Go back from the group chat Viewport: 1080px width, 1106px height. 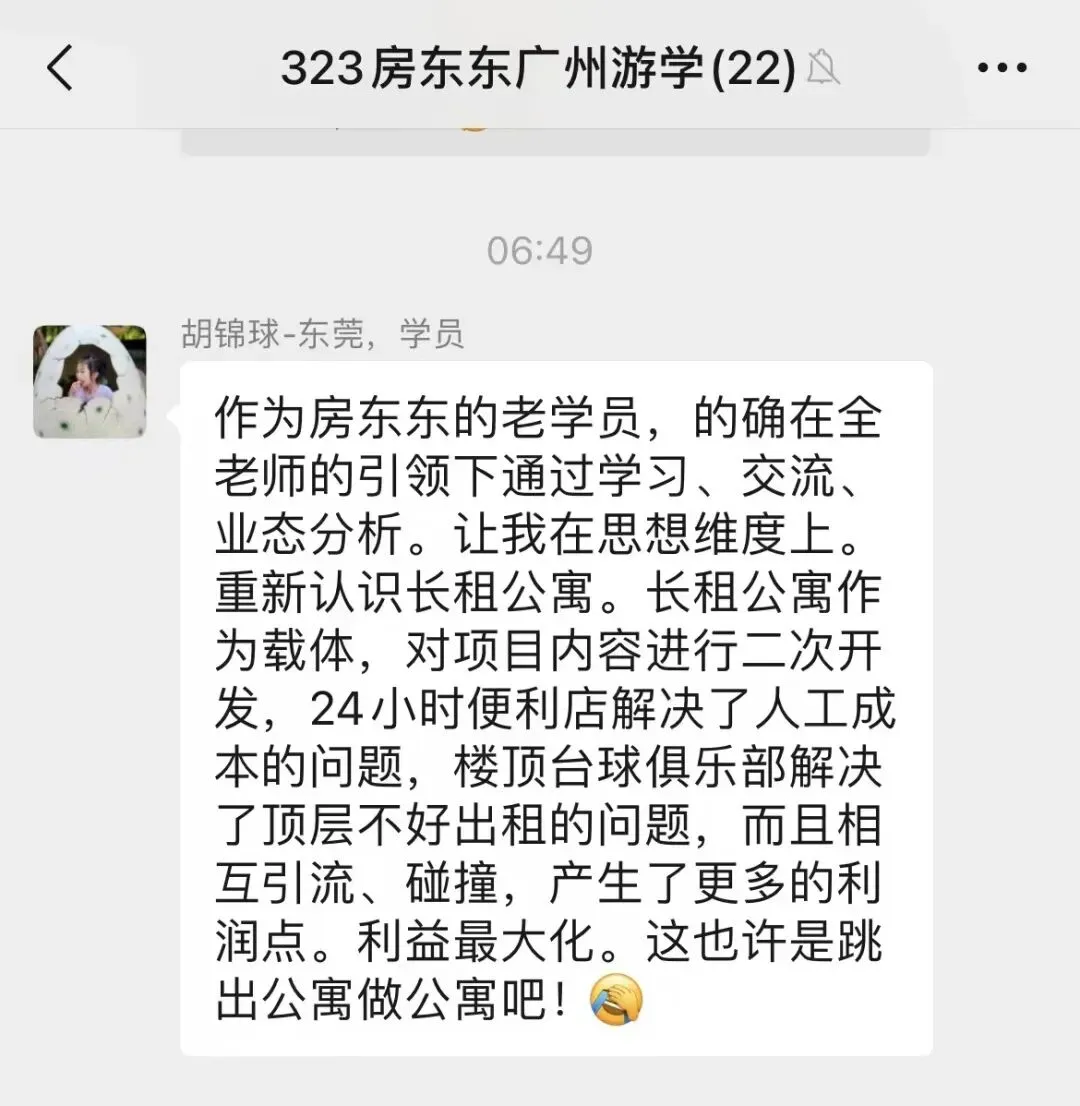(x=60, y=68)
